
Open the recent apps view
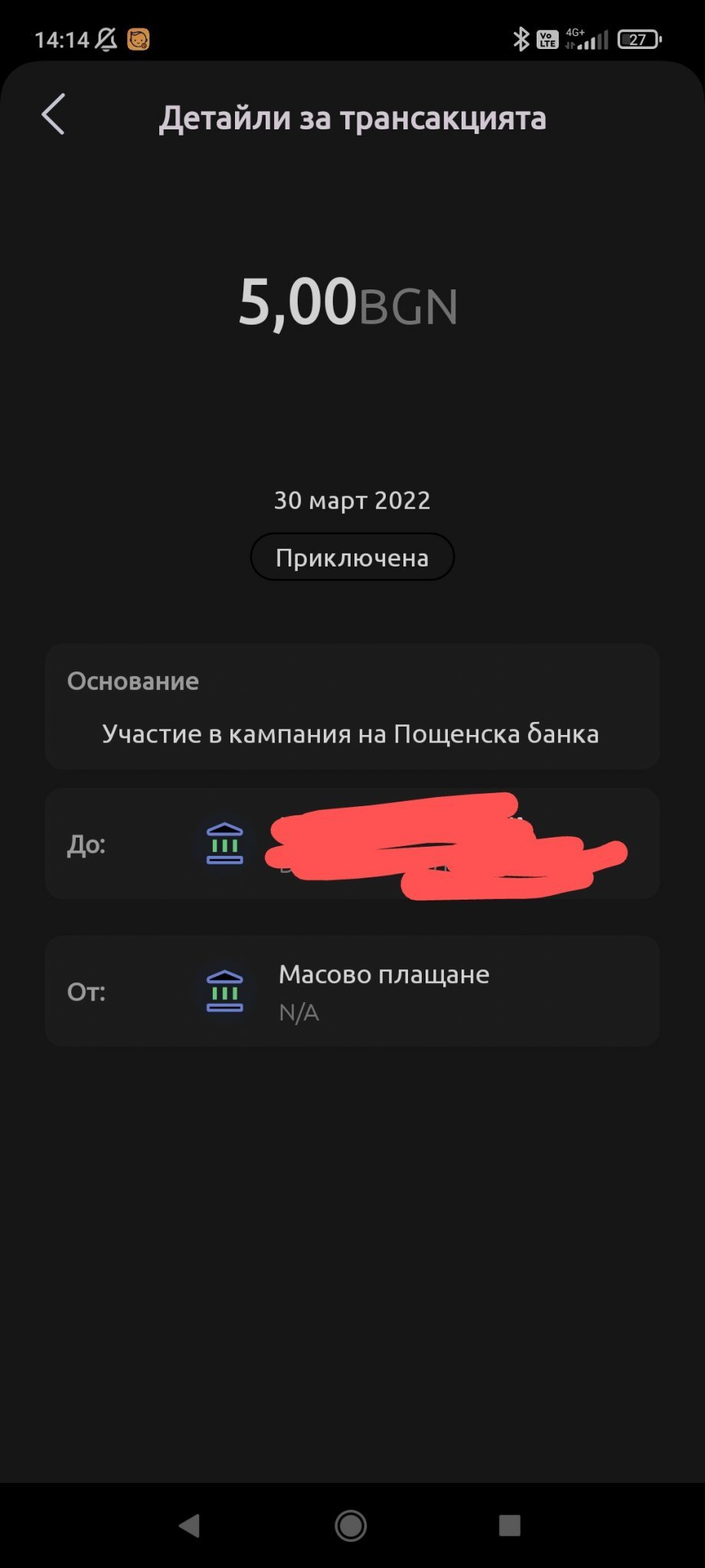click(509, 1525)
